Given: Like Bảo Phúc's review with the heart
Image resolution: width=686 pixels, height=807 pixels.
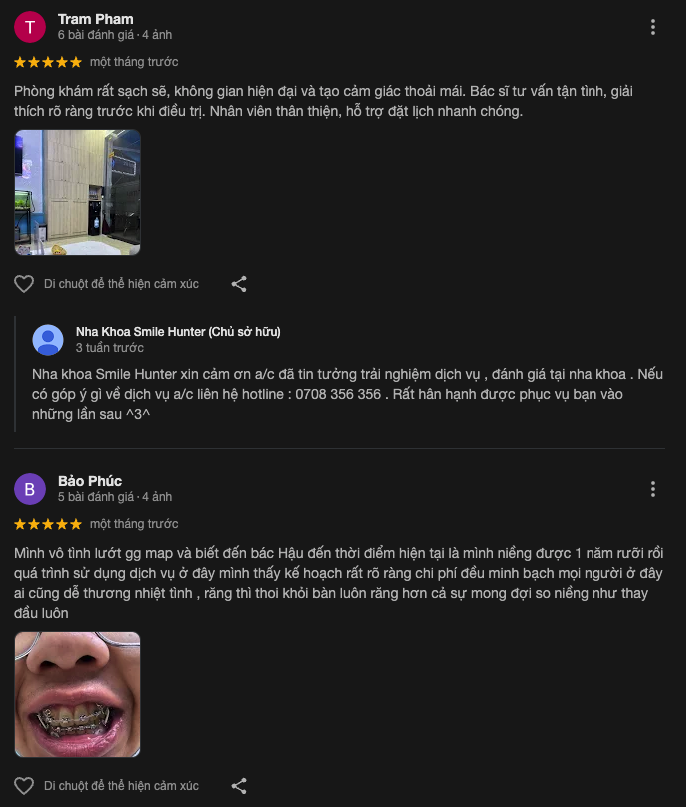Looking at the screenshot, I should 24,786.
